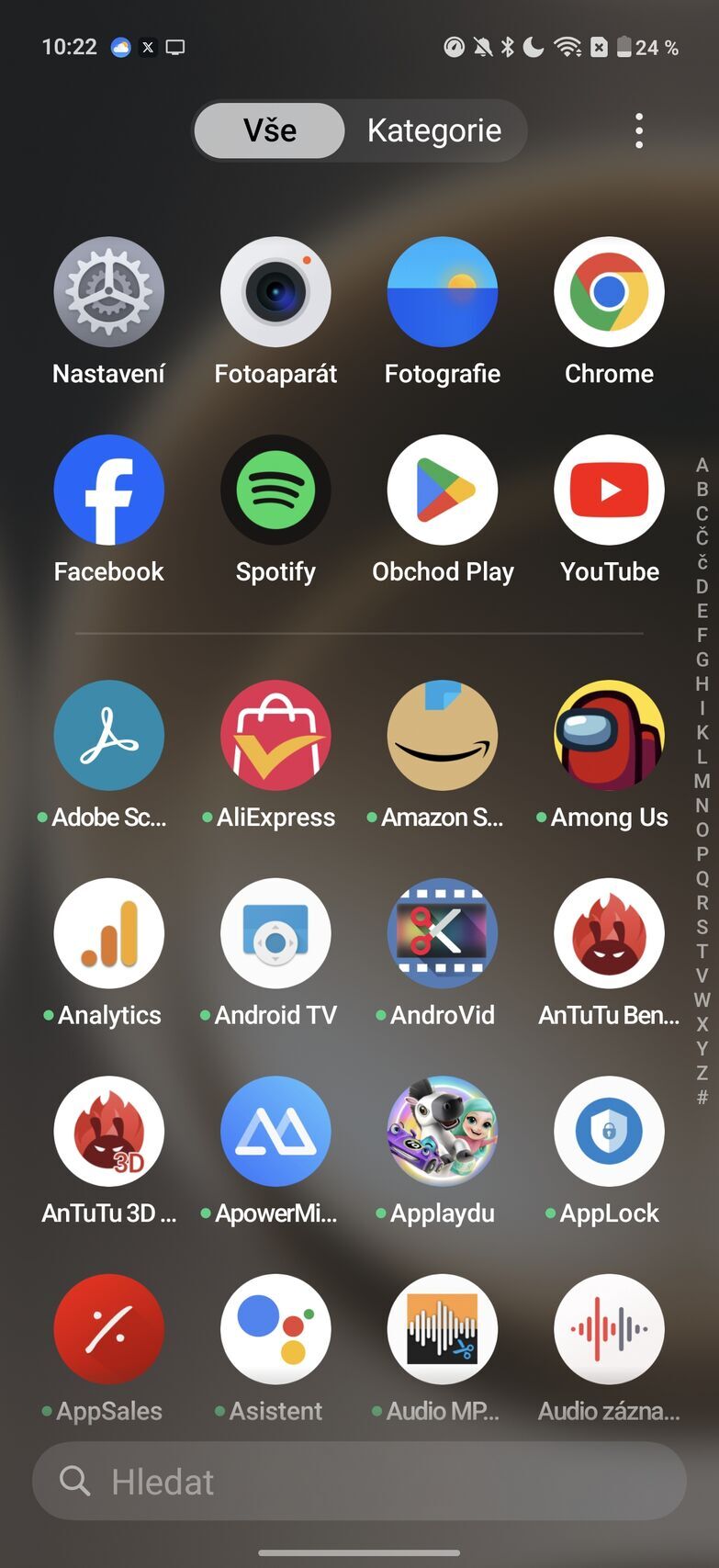Open the Spotify app
Screen dimensions: 719x1568
(x=275, y=490)
